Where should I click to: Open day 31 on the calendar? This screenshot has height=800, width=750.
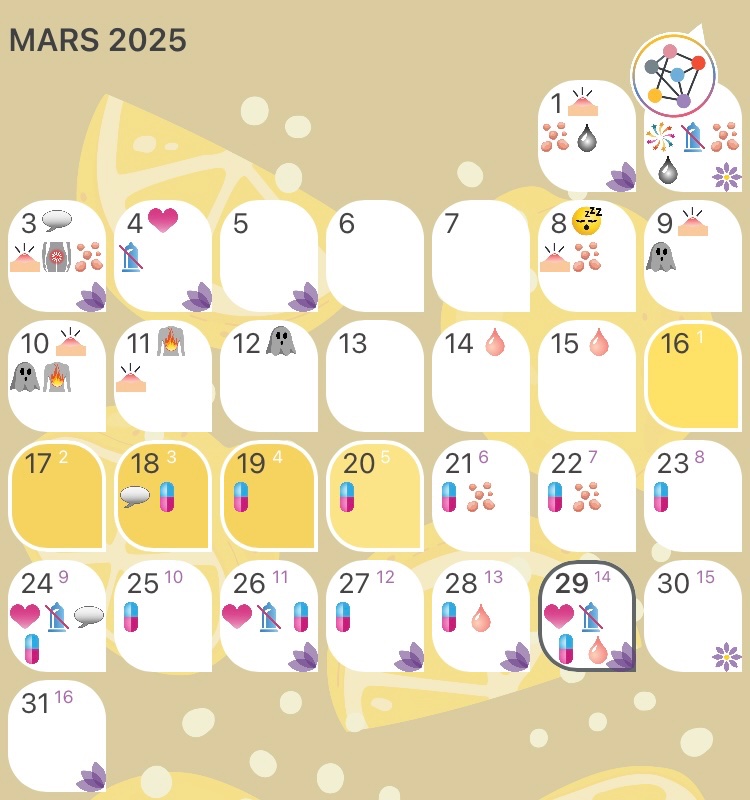(x=57, y=735)
